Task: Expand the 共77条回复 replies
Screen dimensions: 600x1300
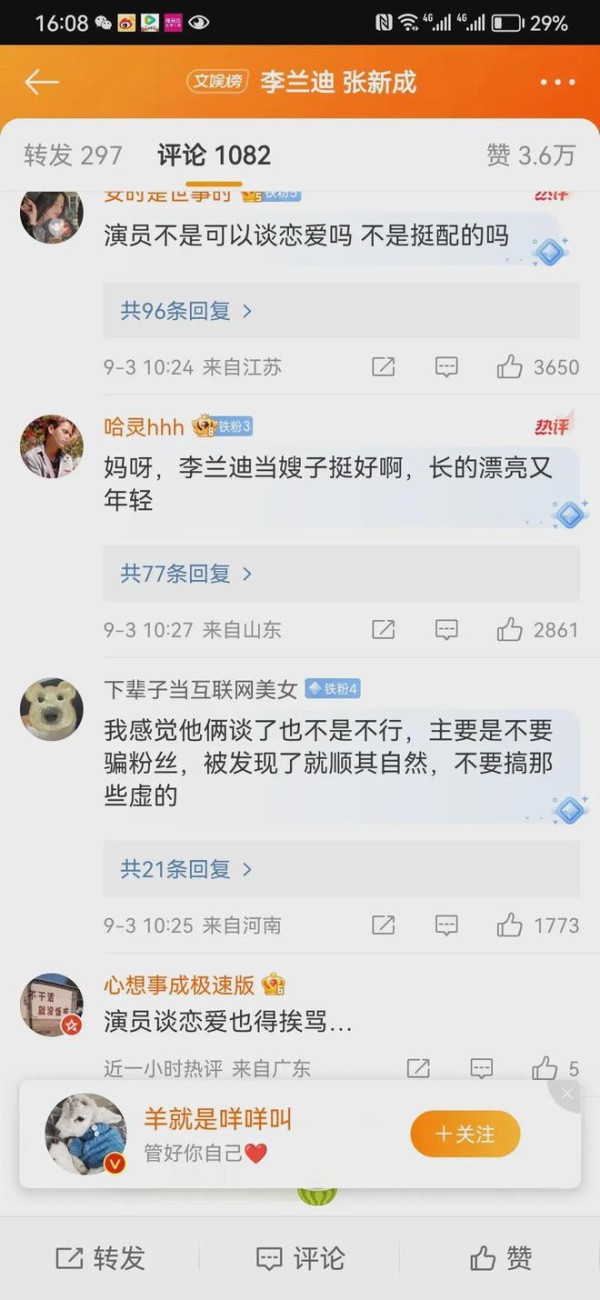Action: click(186, 574)
